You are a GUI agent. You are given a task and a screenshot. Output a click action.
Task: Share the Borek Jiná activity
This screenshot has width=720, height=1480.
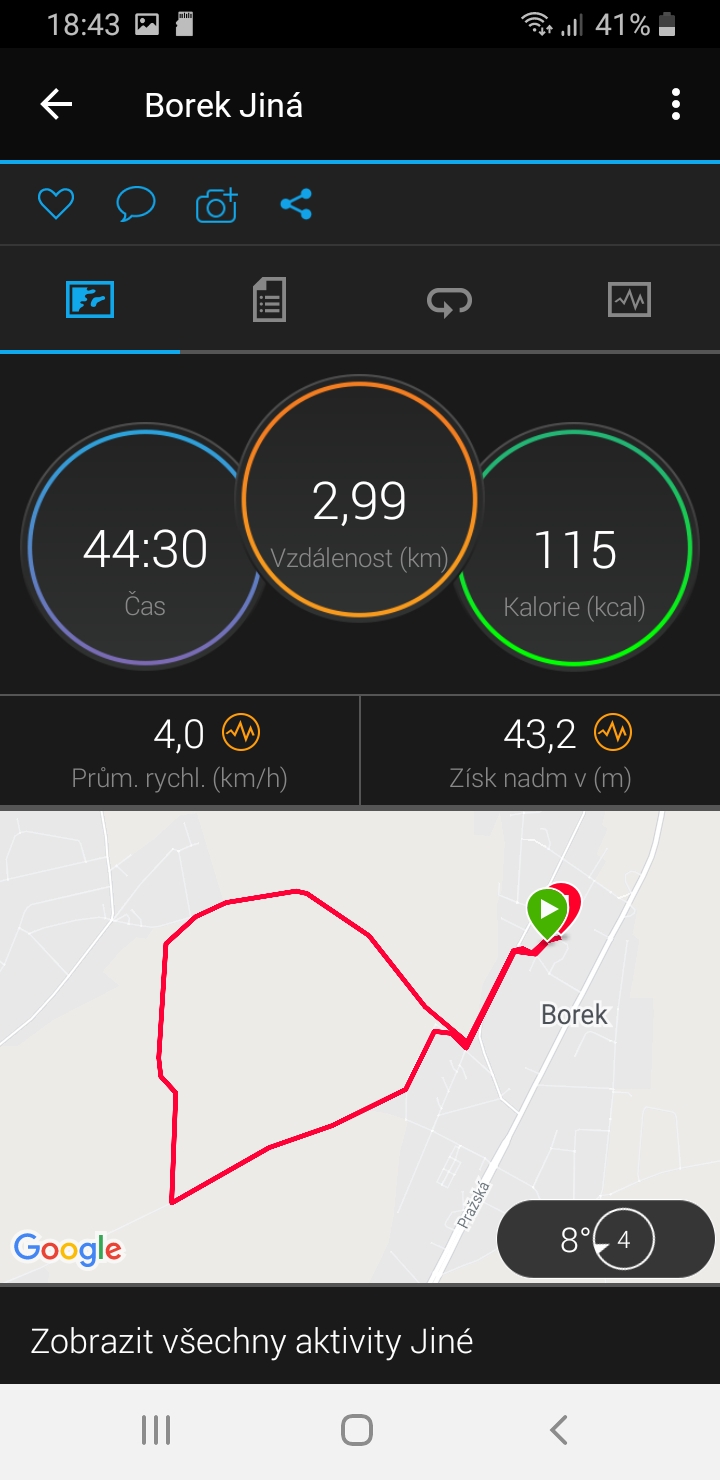(296, 205)
